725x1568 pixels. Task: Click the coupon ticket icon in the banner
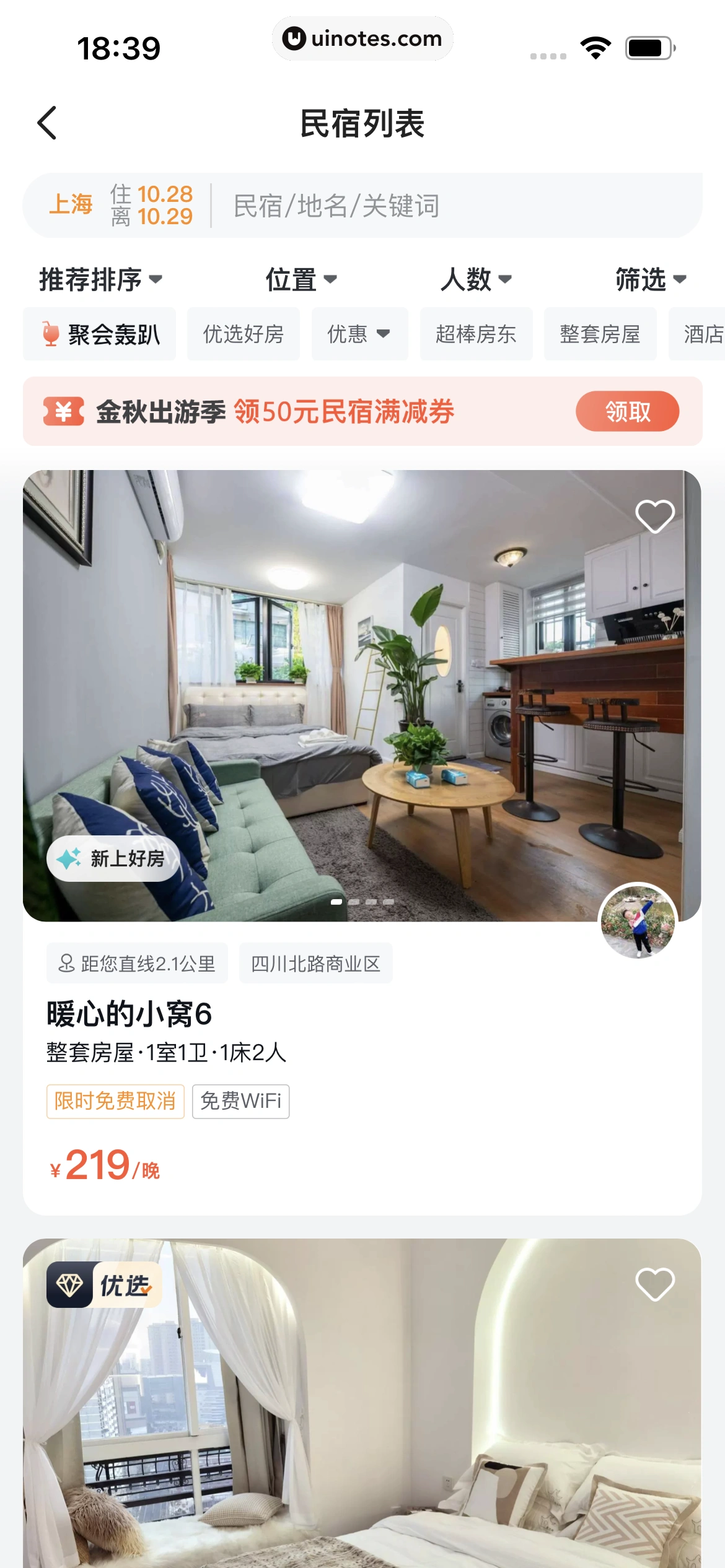[63, 411]
